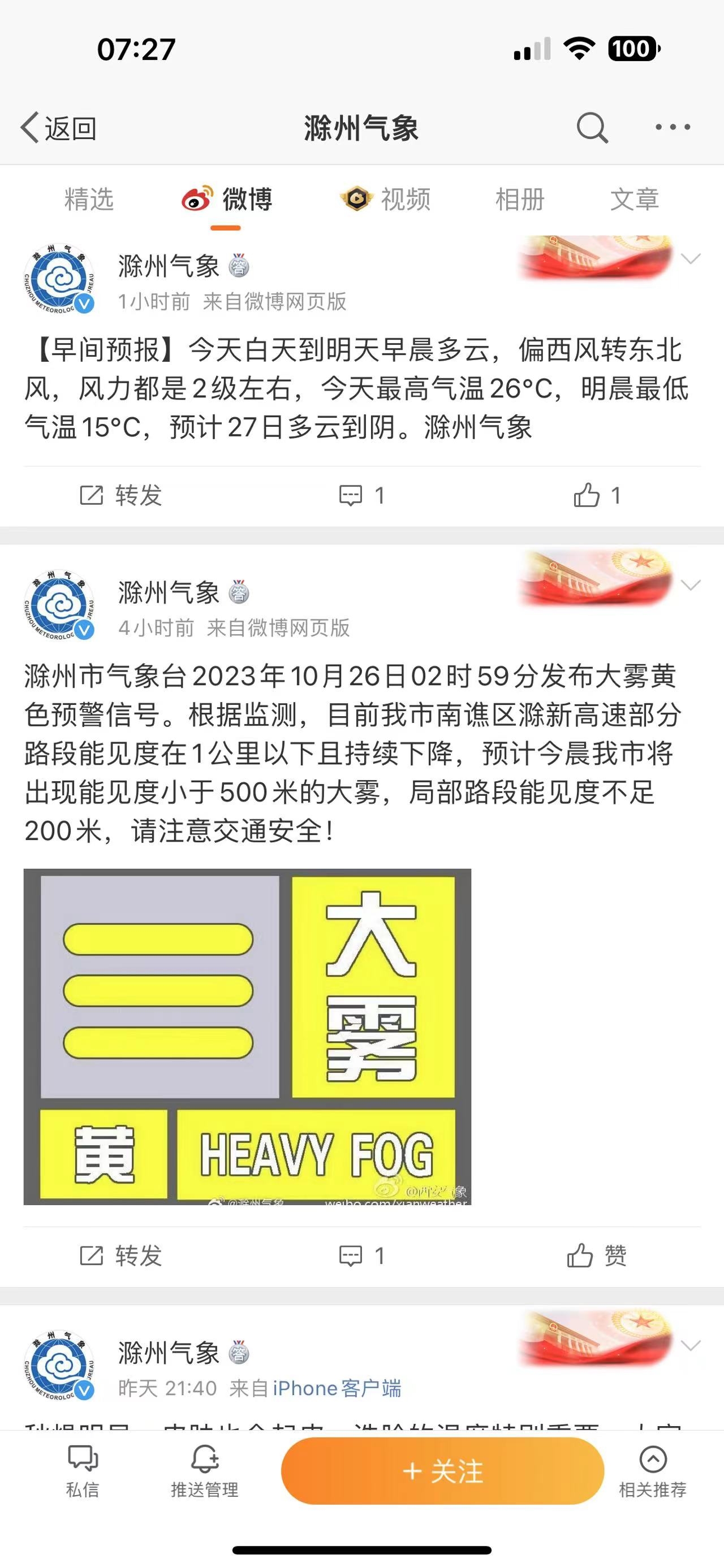Go back using the 返回 button
Viewport: 724px width, 1568px height.
[58, 128]
